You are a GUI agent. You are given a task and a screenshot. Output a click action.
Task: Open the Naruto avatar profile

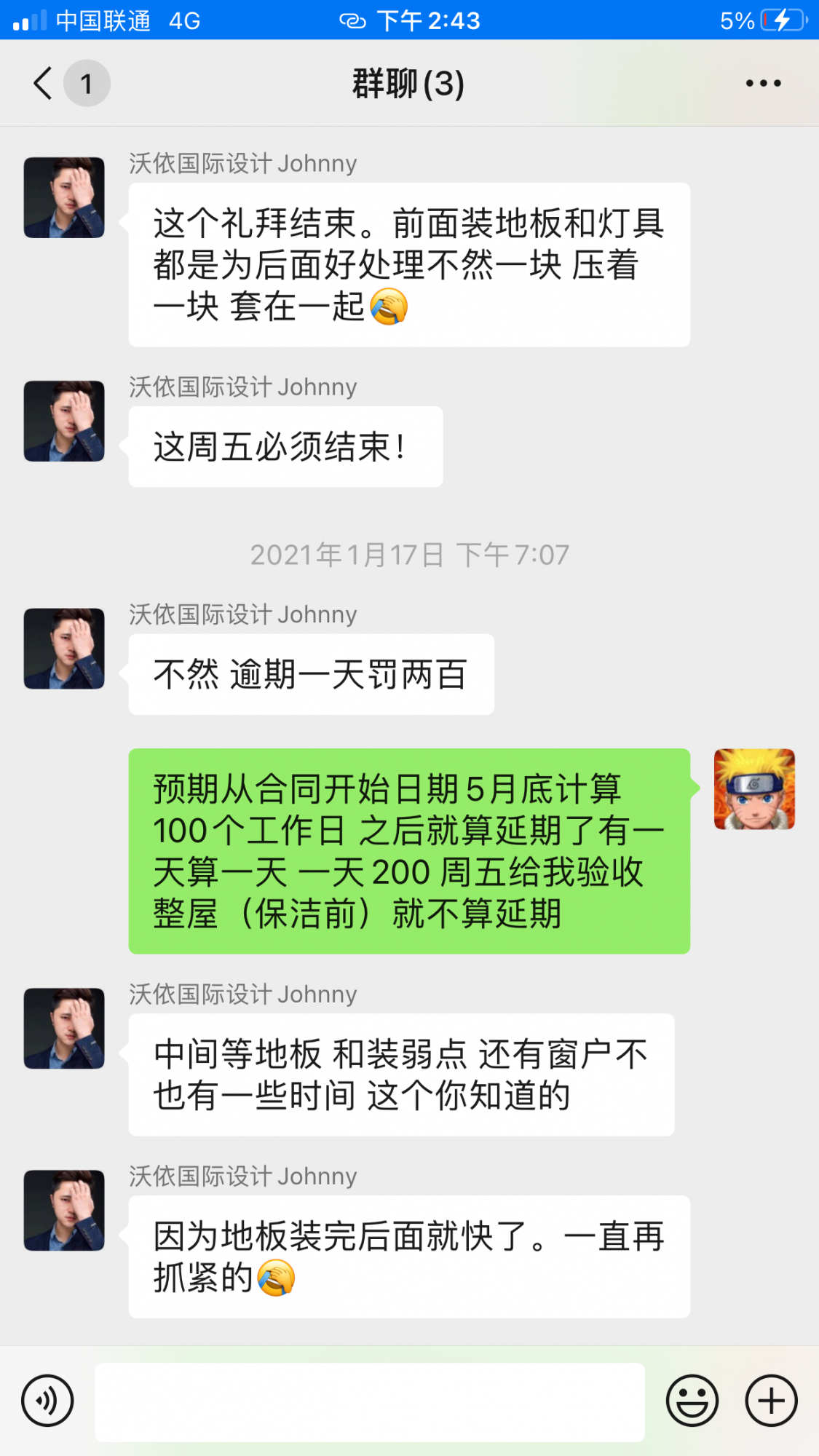point(754,789)
